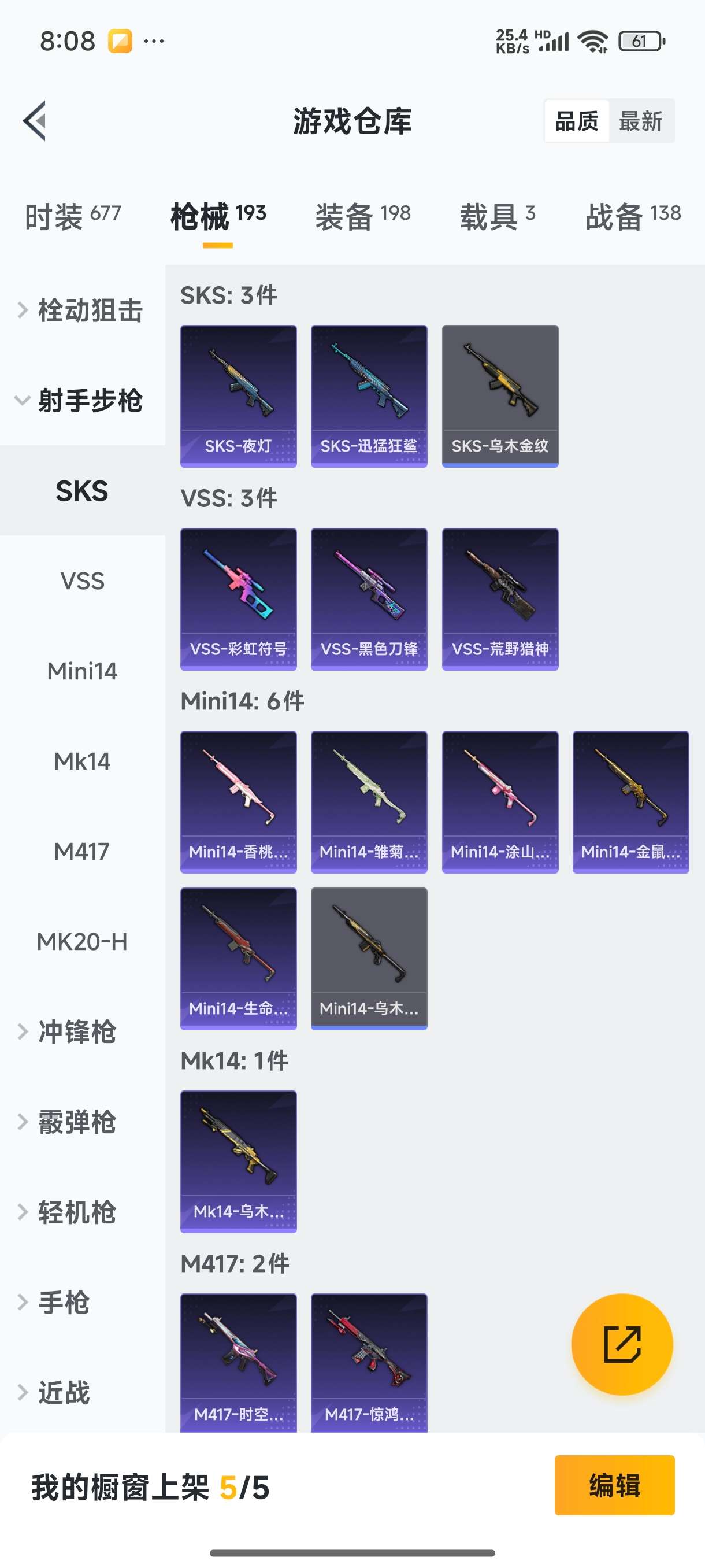Viewport: 705px width, 1568px height.
Task: Open the Mk14-乌木 skin tile
Action: [x=239, y=1162]
